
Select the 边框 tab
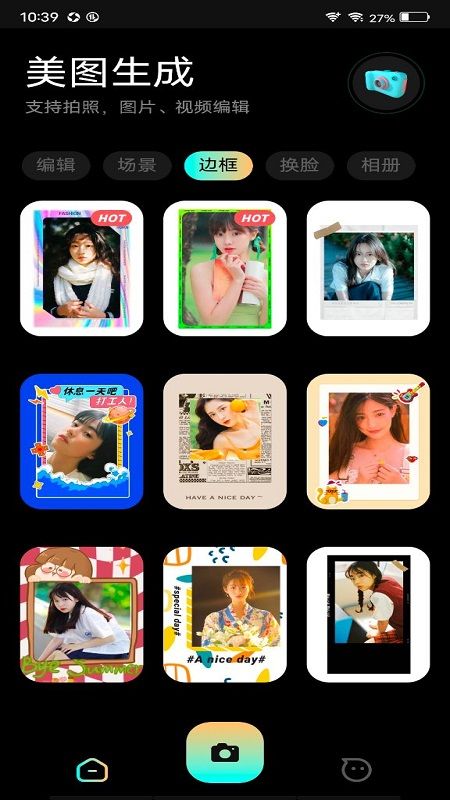tap(218, 166)
